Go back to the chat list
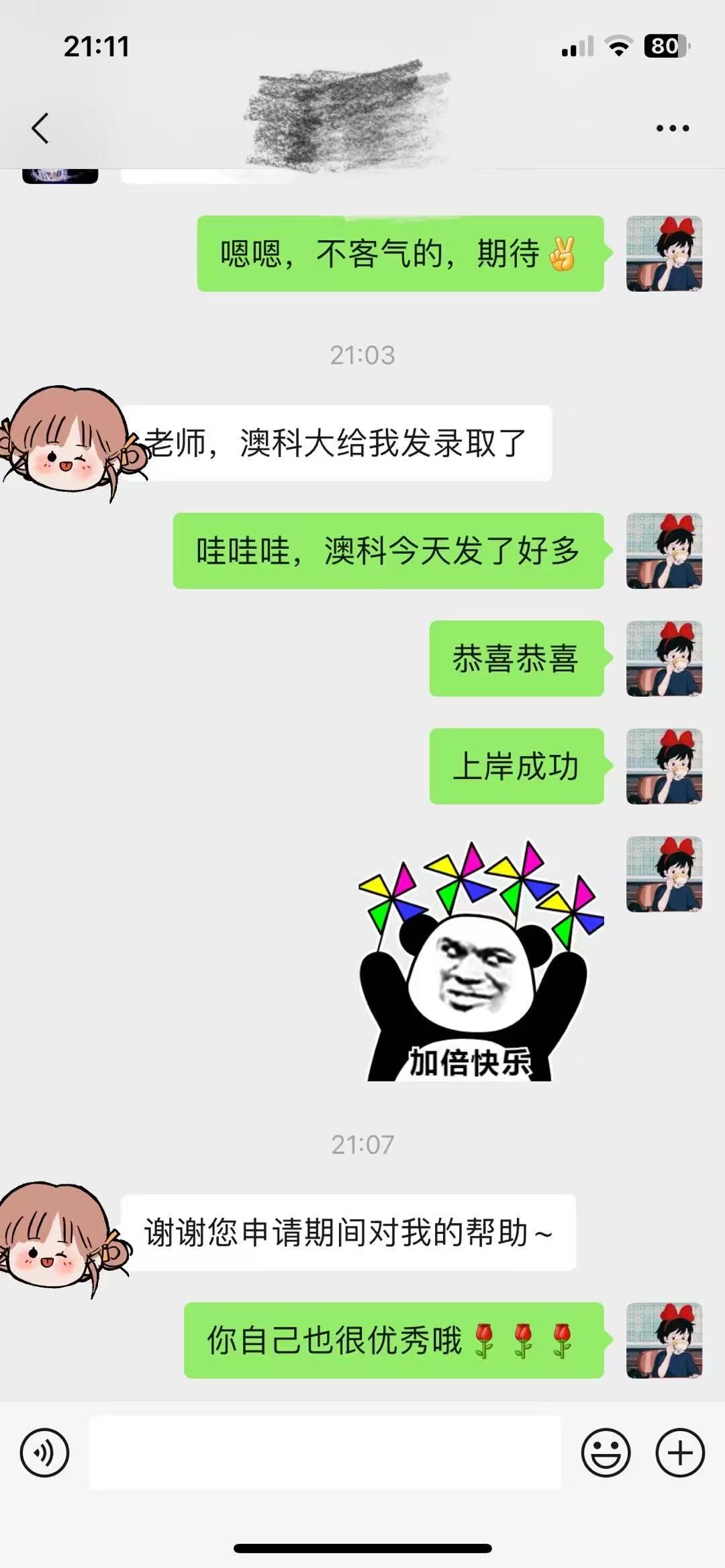 click(40, 128)
